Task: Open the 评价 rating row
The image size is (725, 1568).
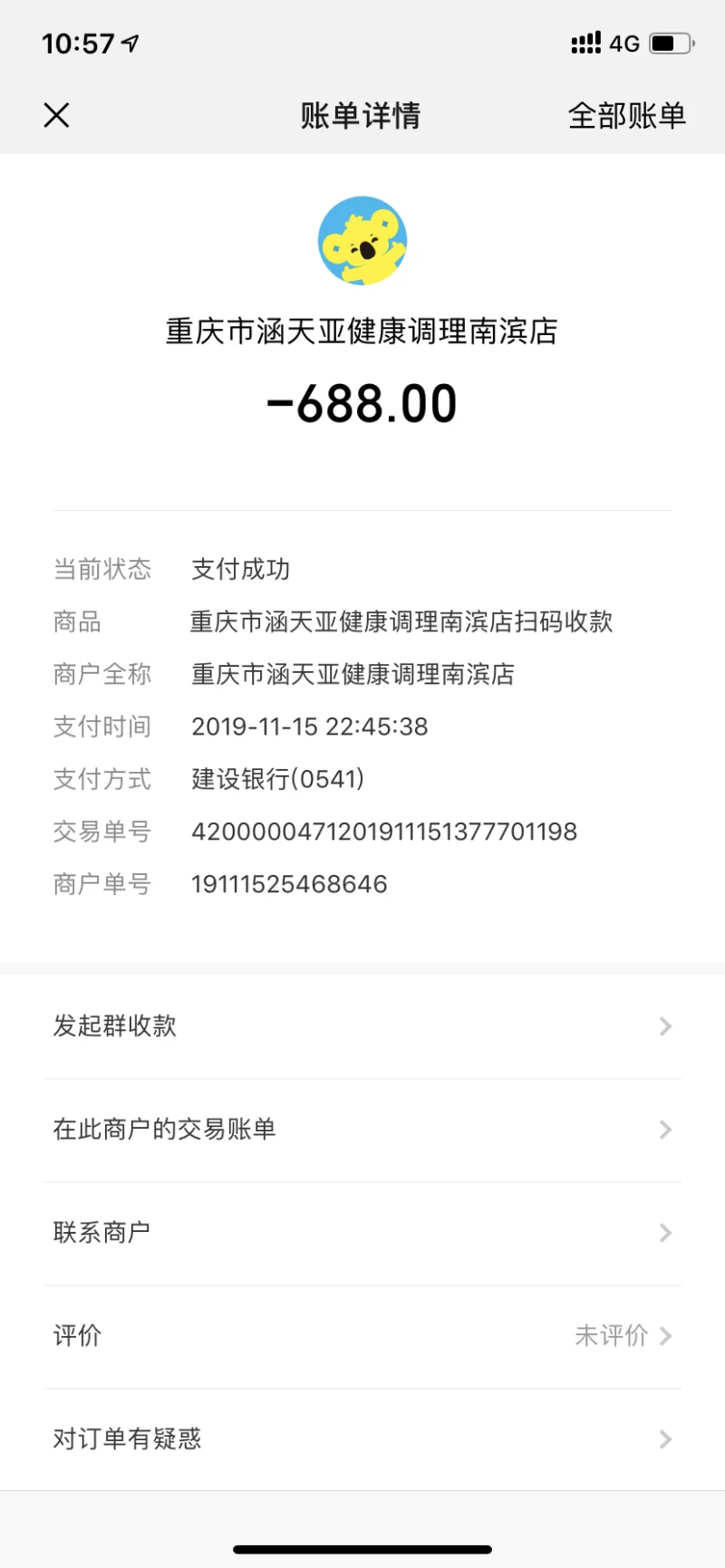Action: tap(362, 1336)
